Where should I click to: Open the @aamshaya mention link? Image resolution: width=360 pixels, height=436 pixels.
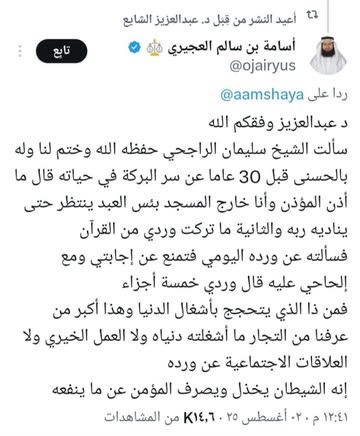(262, 95)
